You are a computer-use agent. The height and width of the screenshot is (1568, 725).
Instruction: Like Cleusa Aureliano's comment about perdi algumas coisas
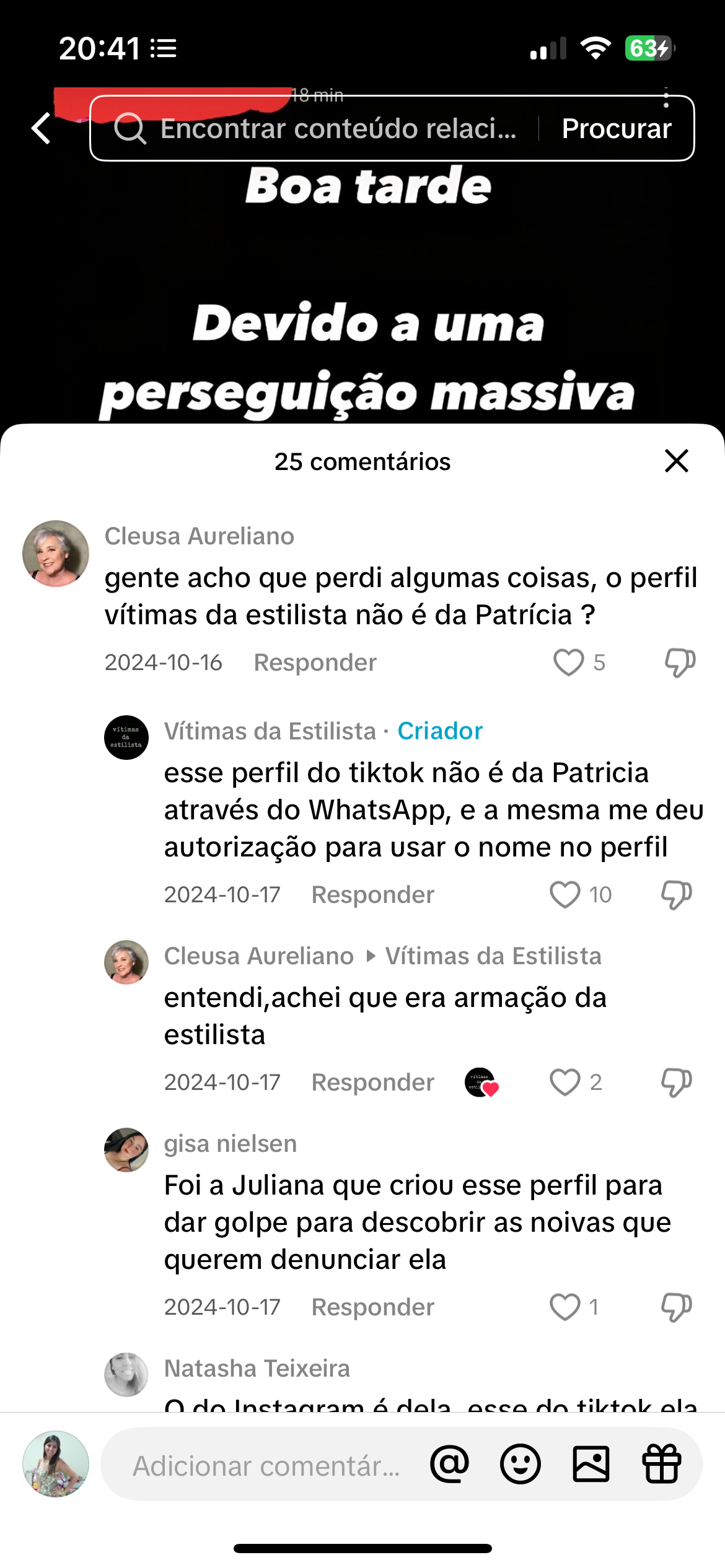[568, 662]
